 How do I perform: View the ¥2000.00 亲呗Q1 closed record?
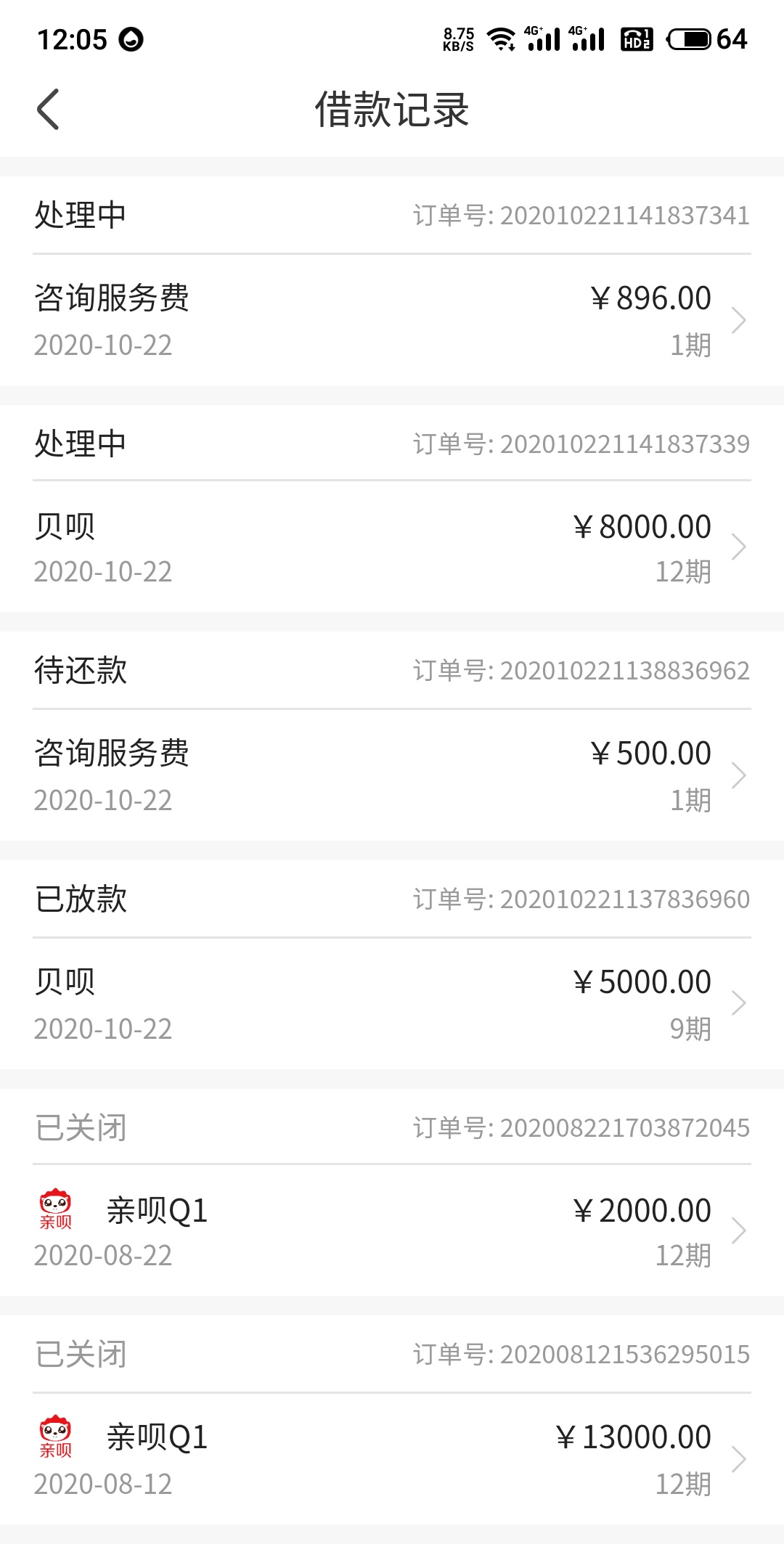(392, 1231)
